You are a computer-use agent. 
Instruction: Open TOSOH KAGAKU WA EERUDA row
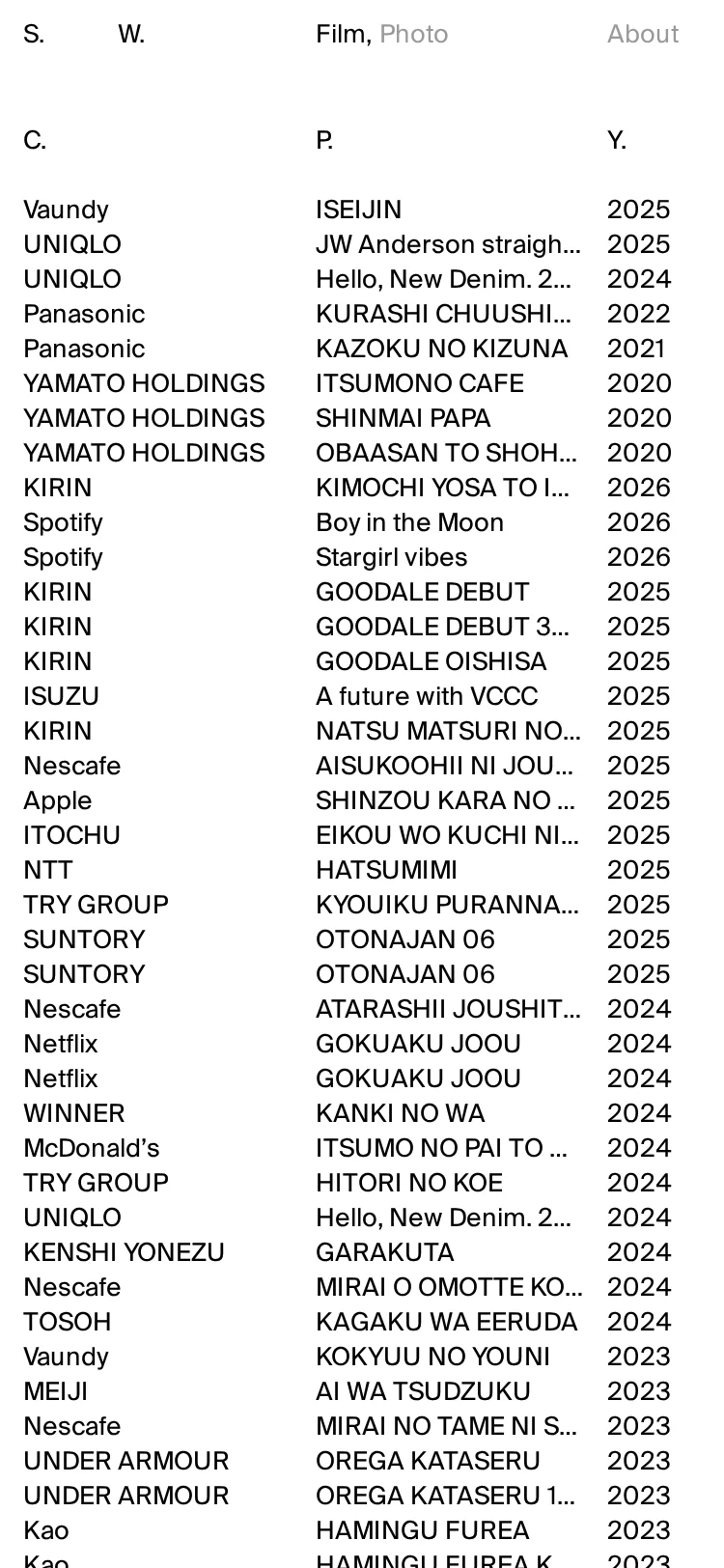[x=446, y=1323]
